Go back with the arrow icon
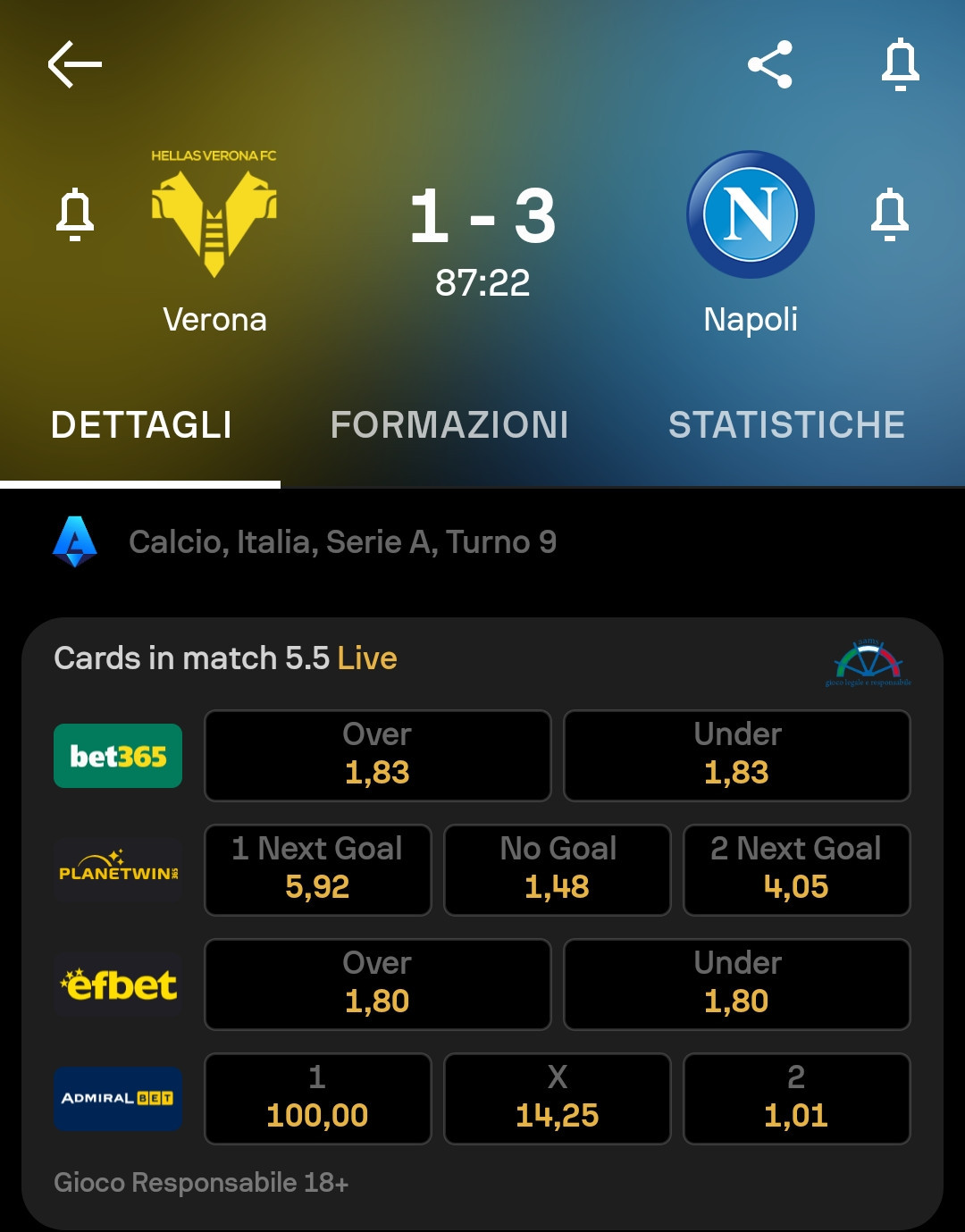The width and height of the screenshot is (965, 1232). 74,64
